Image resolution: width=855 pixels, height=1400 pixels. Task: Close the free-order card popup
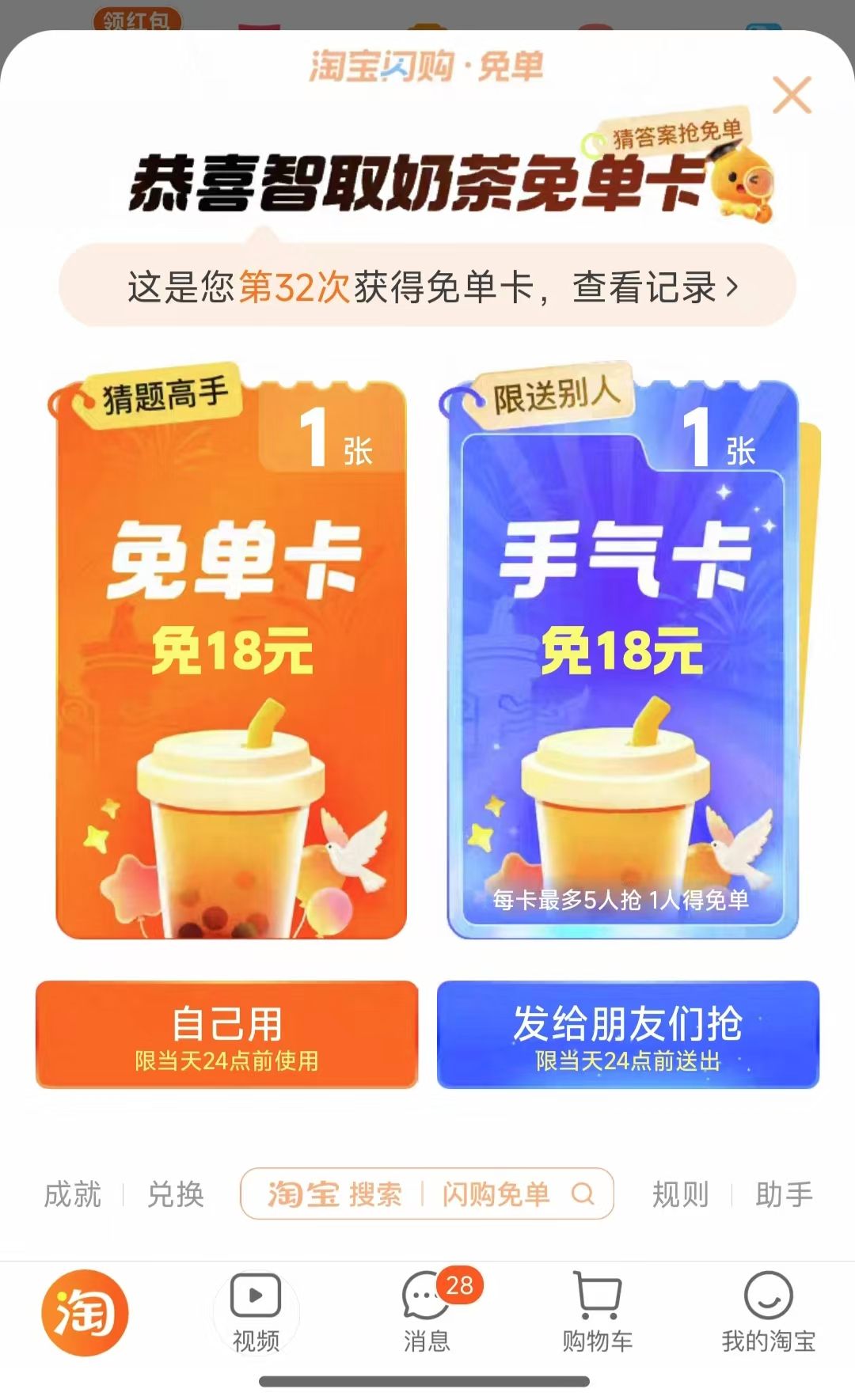[x=792, y=96]
